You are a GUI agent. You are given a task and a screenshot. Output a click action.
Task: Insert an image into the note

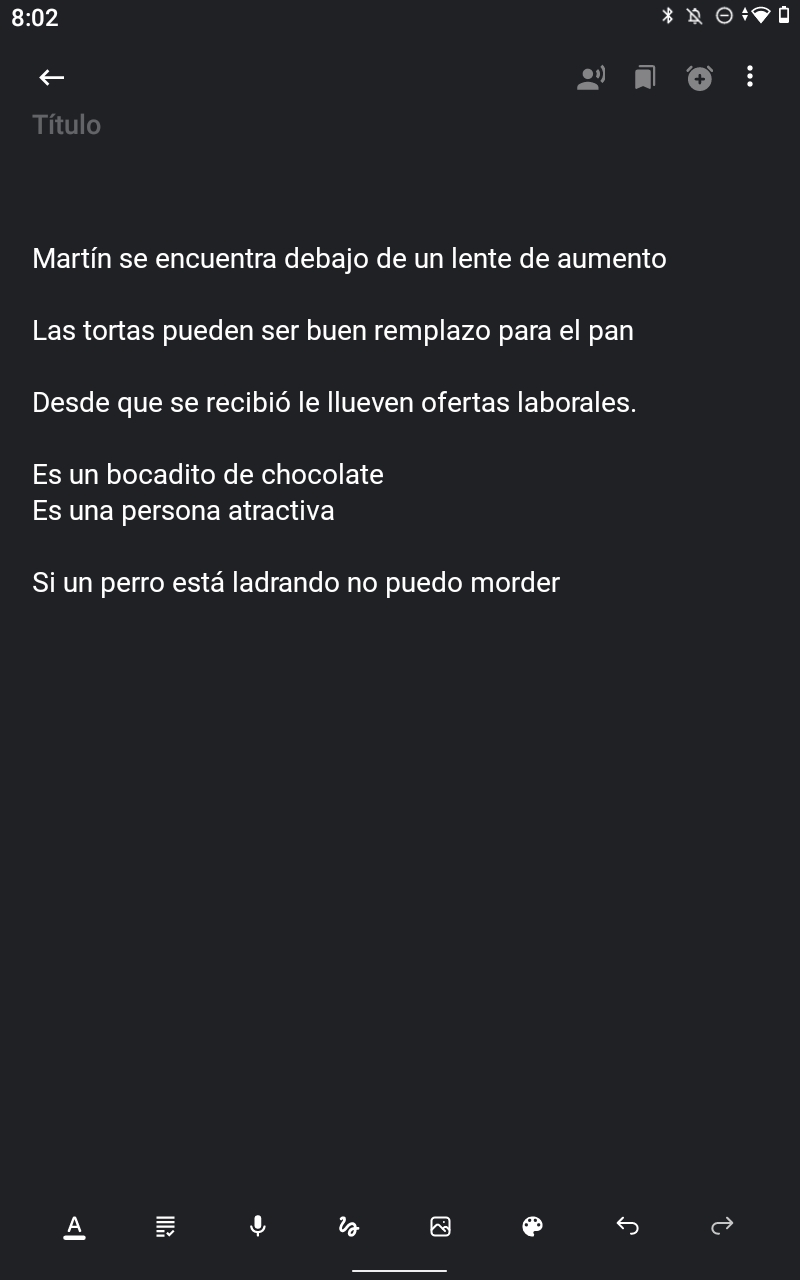pyautogui.click(x=440, y=1226)
